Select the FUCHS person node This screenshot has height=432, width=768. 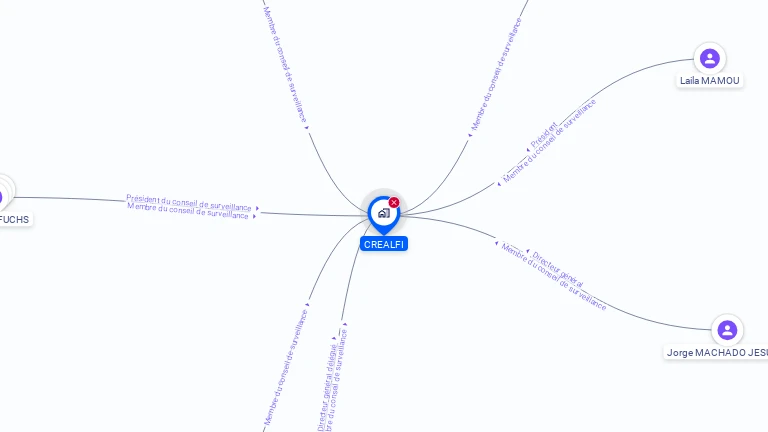pos(4,197)
